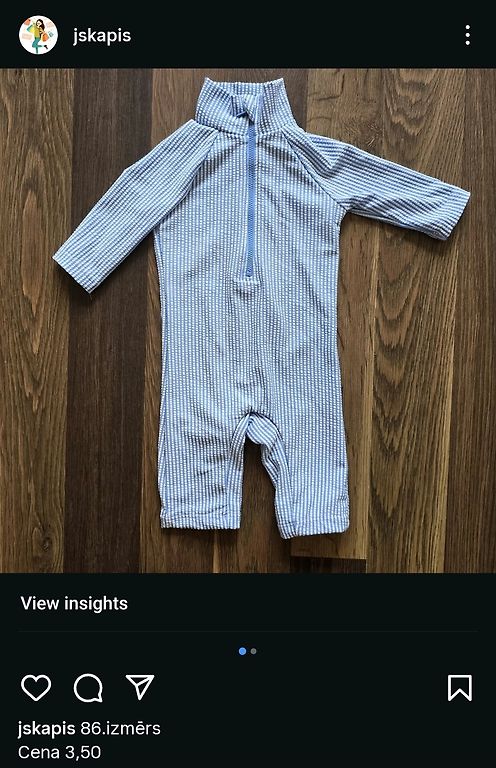Open the comments on this post

coord(88,688)
